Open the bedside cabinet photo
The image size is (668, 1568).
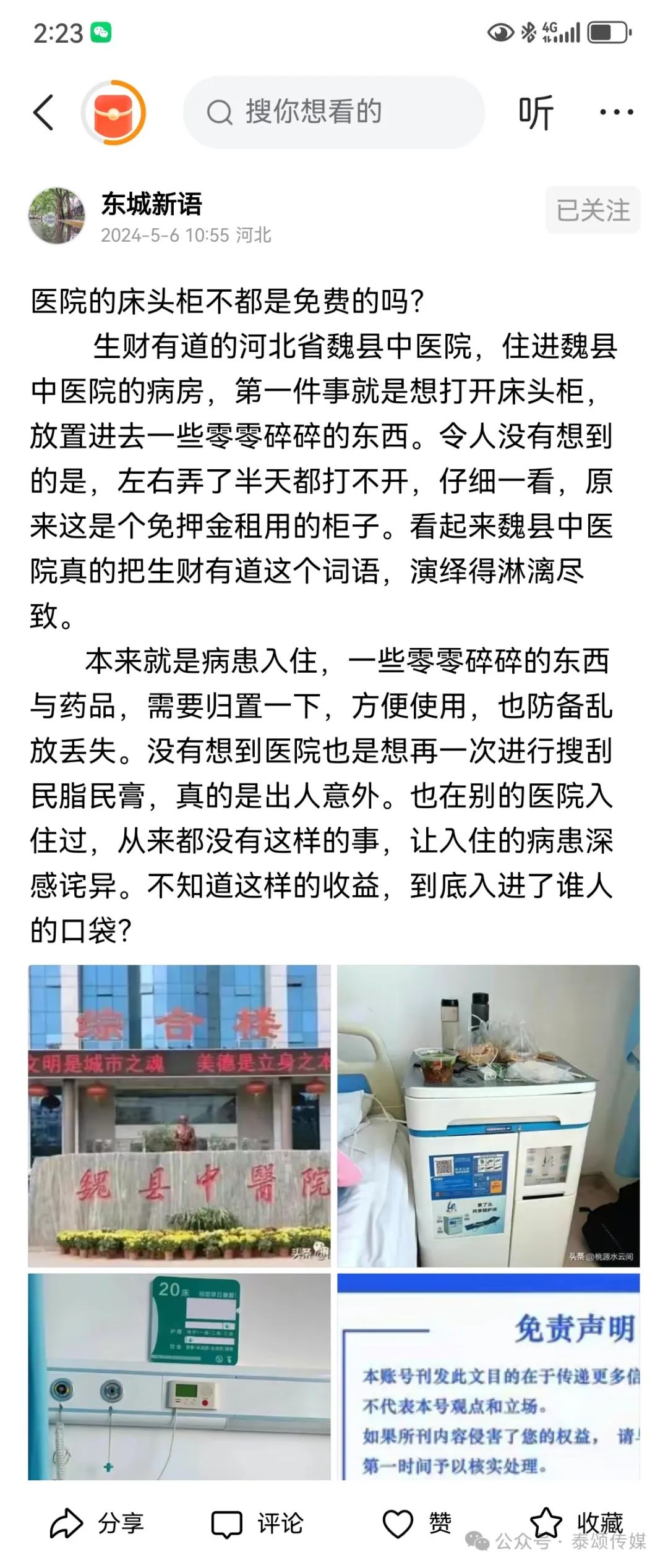pos(488,1115)
